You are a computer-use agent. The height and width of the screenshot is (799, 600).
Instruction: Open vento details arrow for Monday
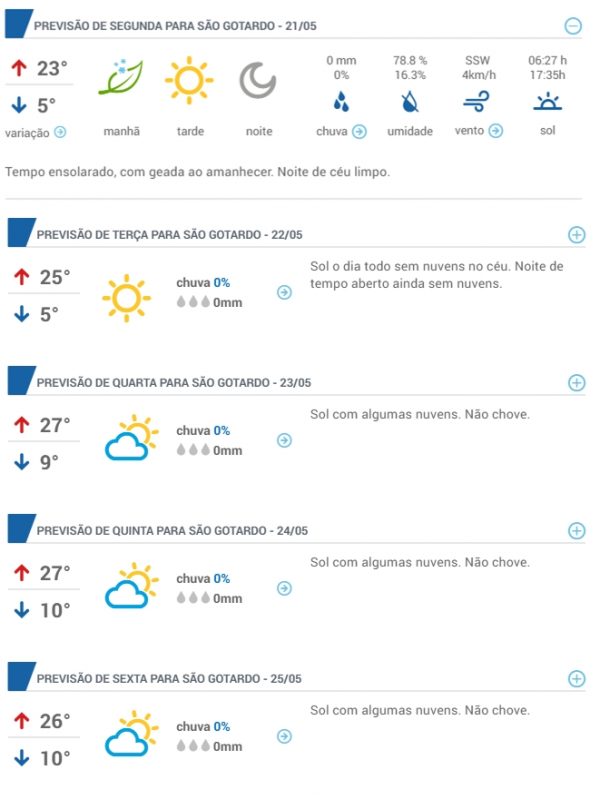point(495,131)
